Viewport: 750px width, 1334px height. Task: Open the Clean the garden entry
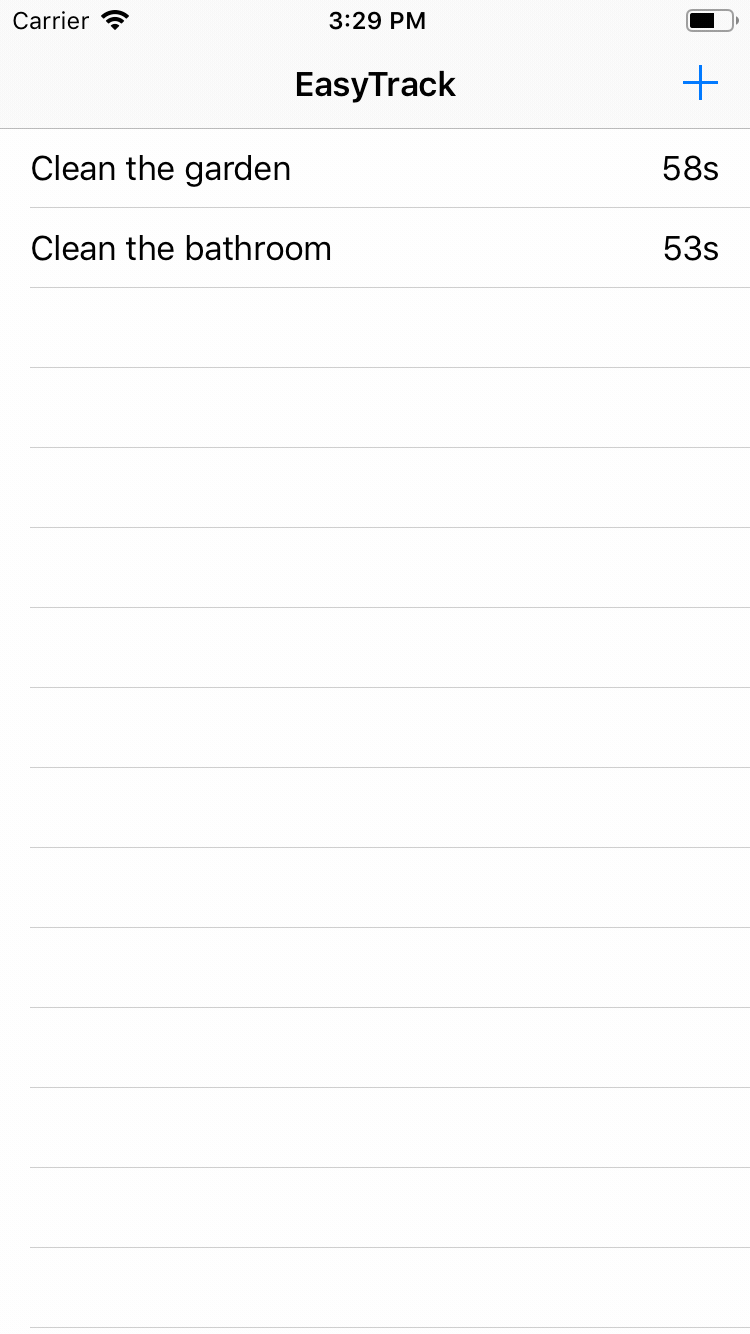[374, 169]
